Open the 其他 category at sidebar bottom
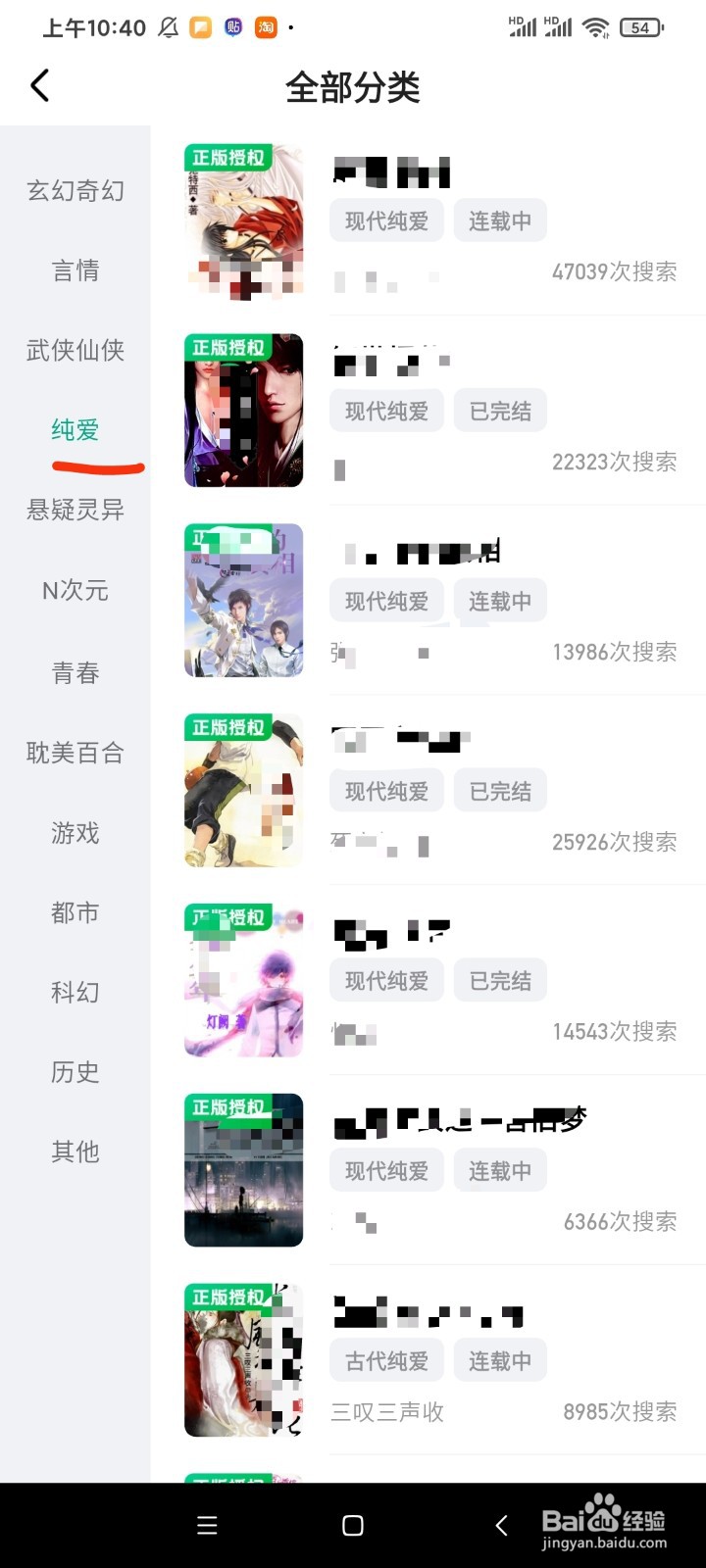 (x=76, y=1151)
